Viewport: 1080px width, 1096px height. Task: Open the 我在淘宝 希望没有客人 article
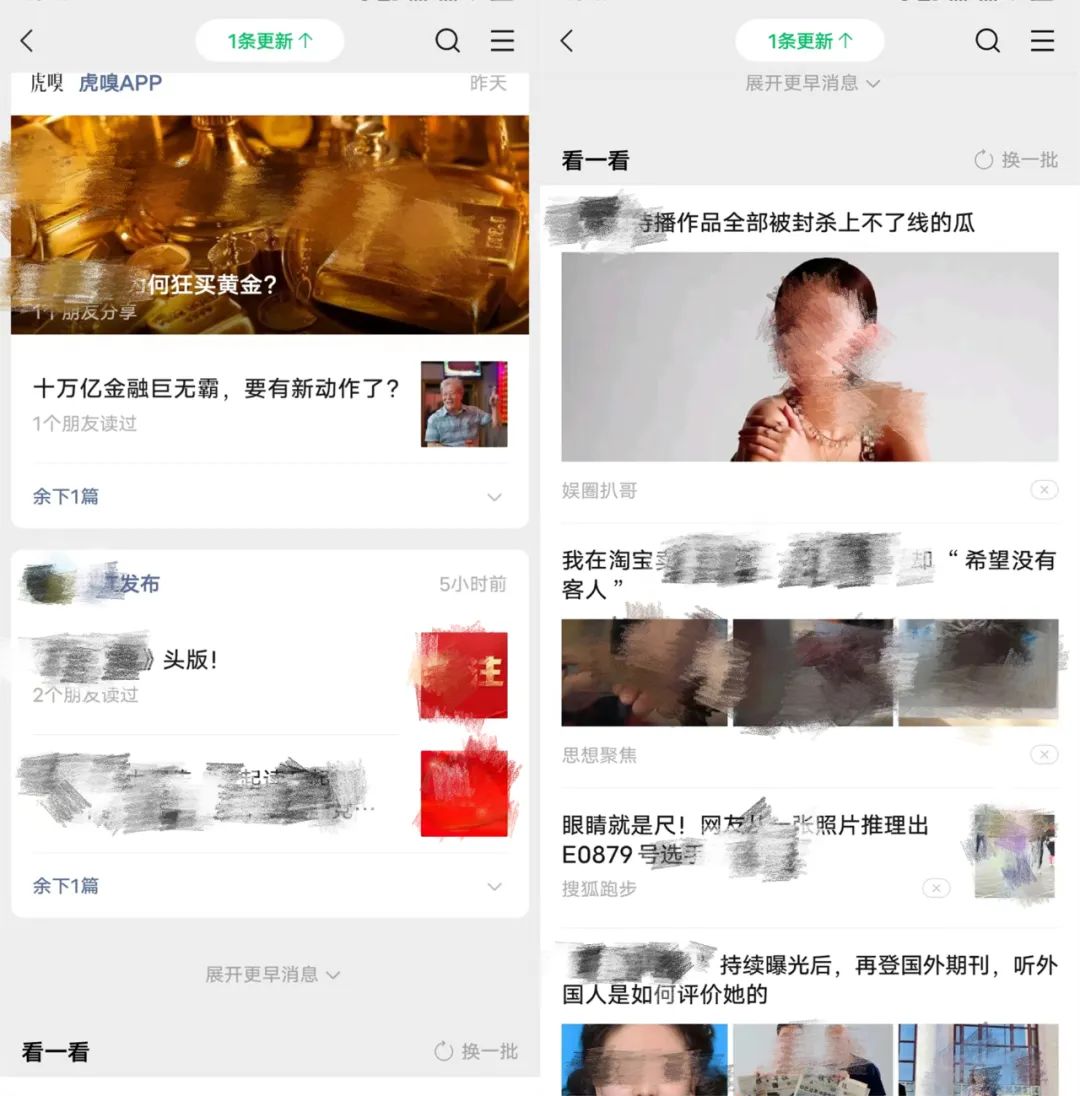click(808, 574)
